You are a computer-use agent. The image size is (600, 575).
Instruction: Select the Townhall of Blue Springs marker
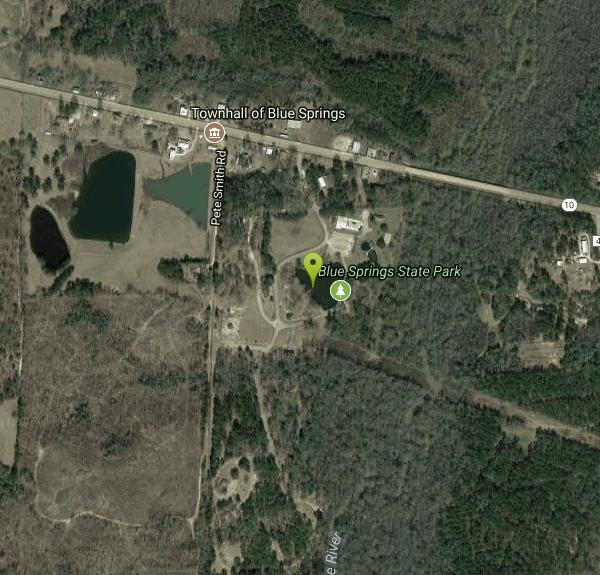click(x=213, y=133)
